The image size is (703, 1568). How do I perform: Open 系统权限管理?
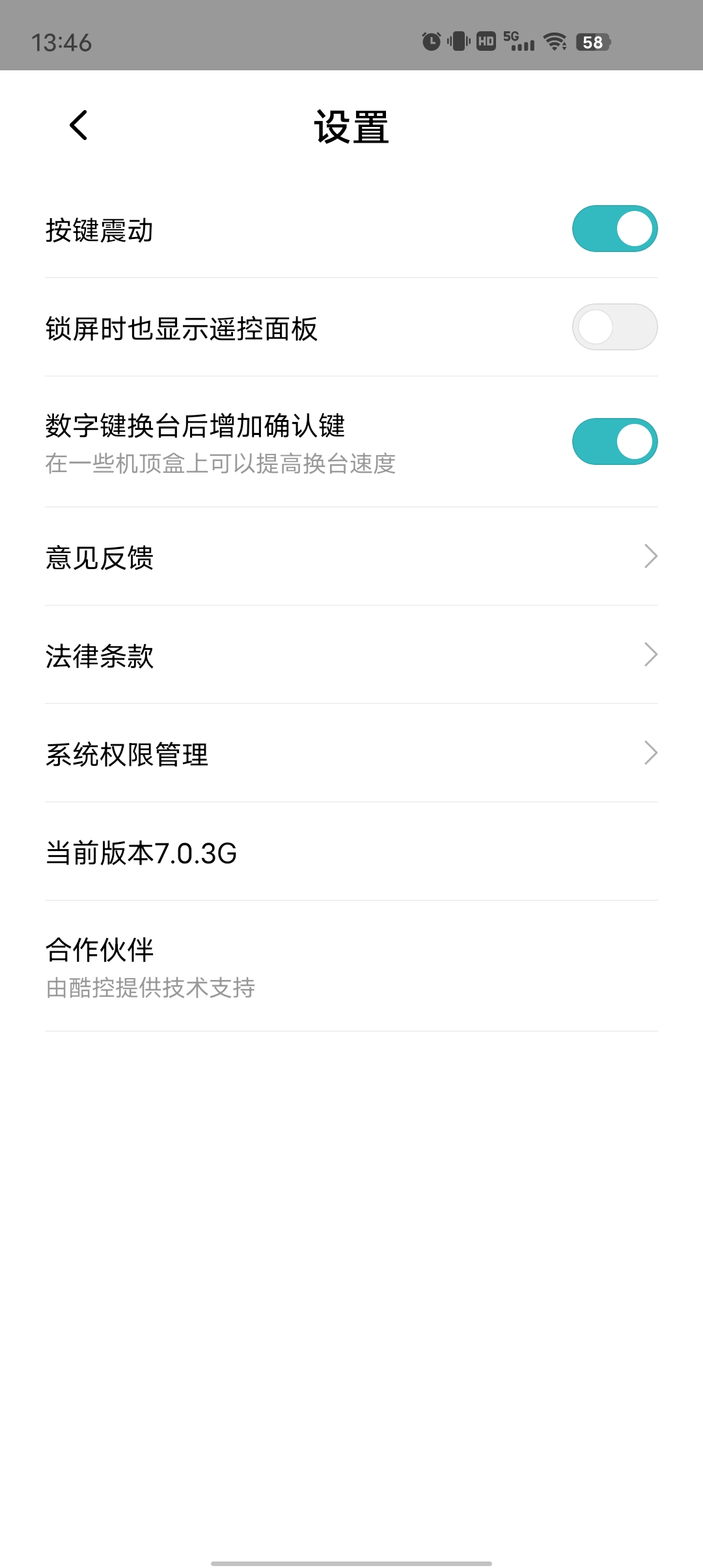(x=351, y=753)
